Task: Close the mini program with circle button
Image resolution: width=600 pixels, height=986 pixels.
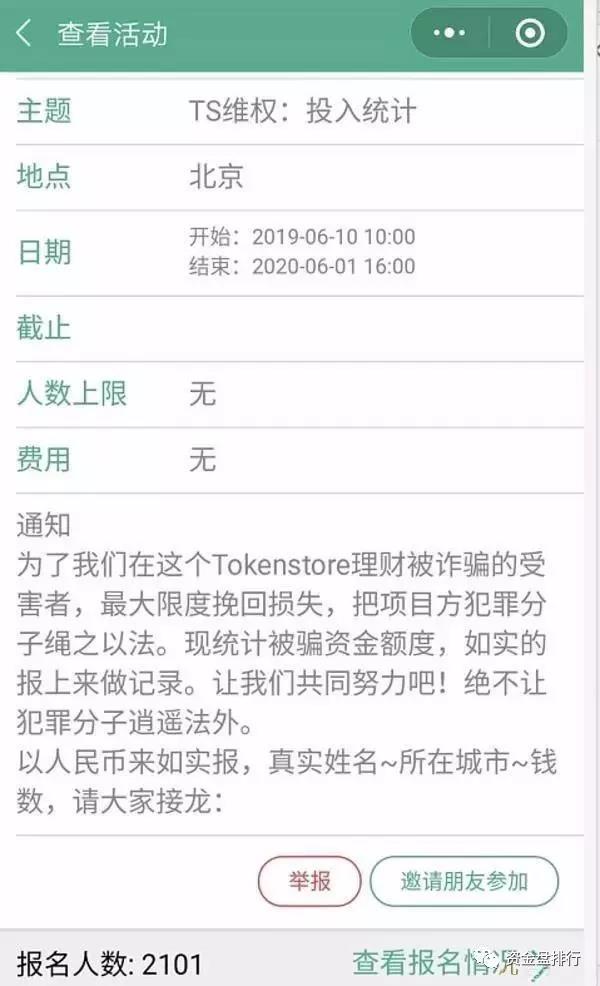Action: click(529, 34)
